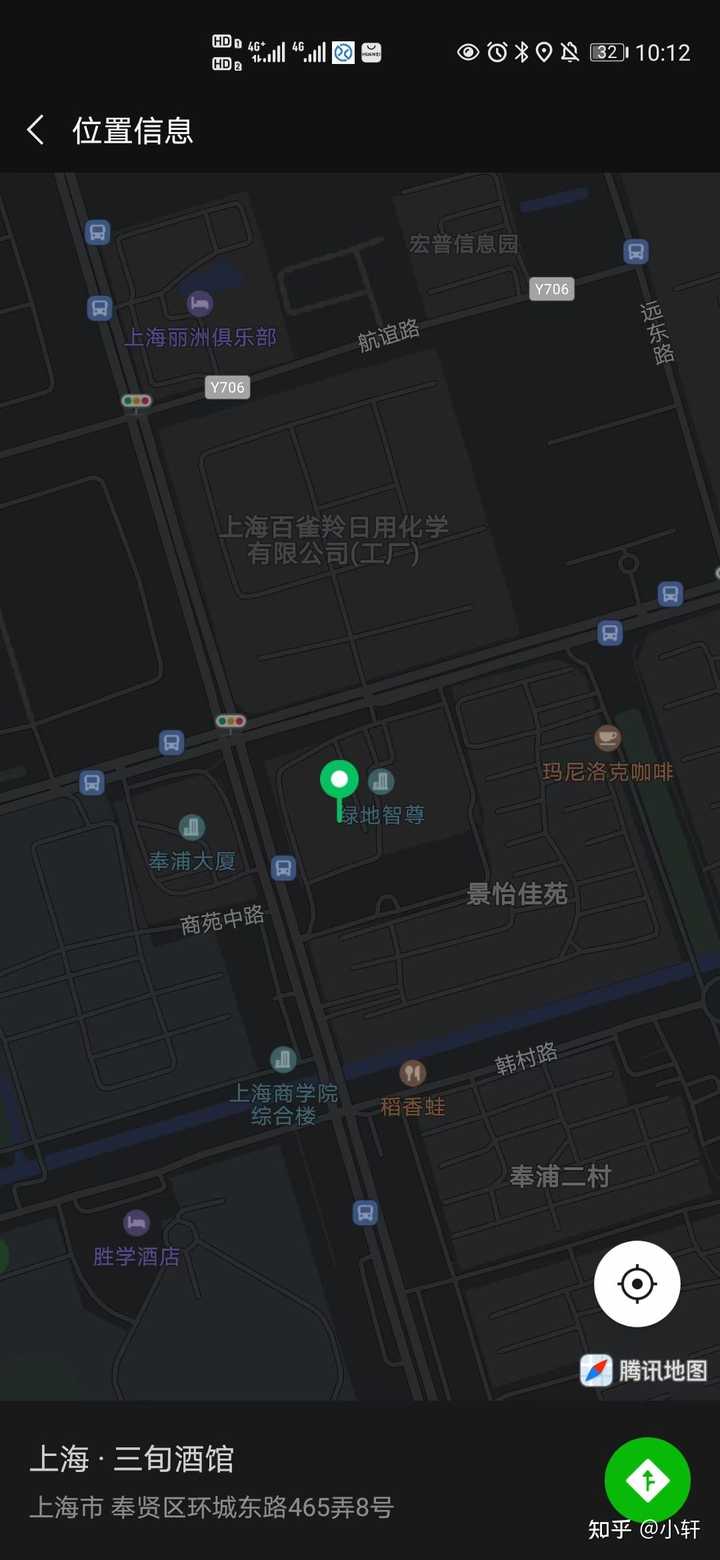Start navigation to 三旬酒馆
Image resolution: width=720 pixels, height=1560 pixels.
click(x=647, y=1480)
